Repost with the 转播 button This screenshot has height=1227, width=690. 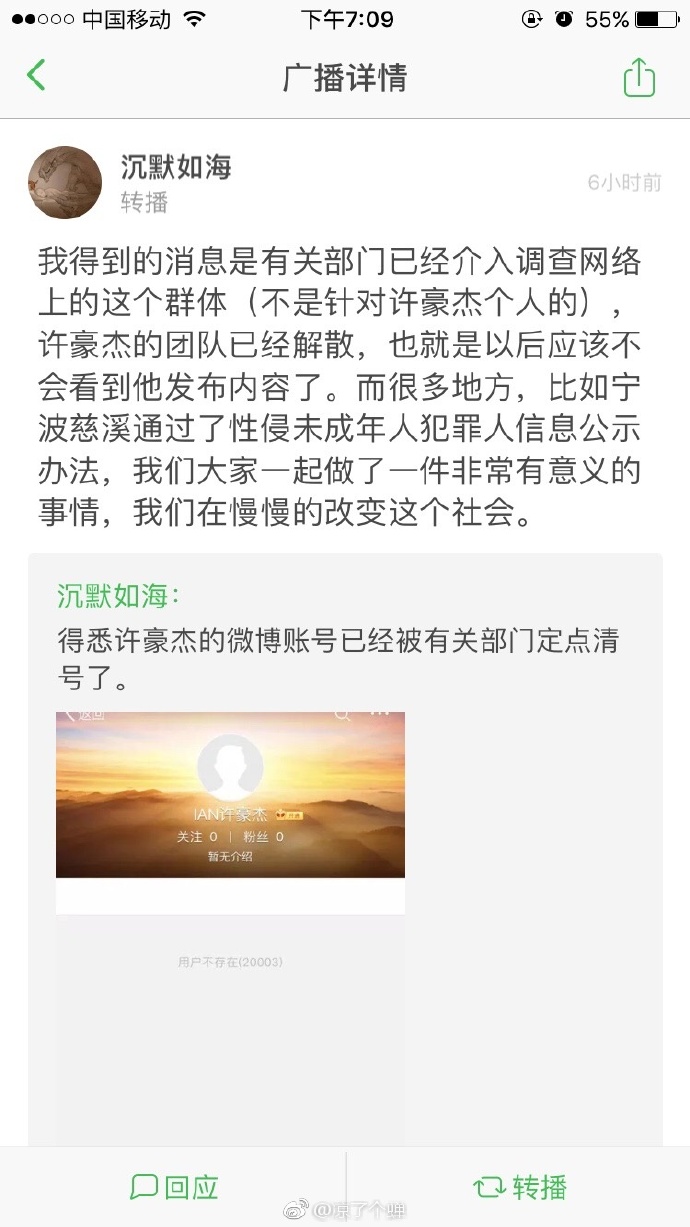520,1187
